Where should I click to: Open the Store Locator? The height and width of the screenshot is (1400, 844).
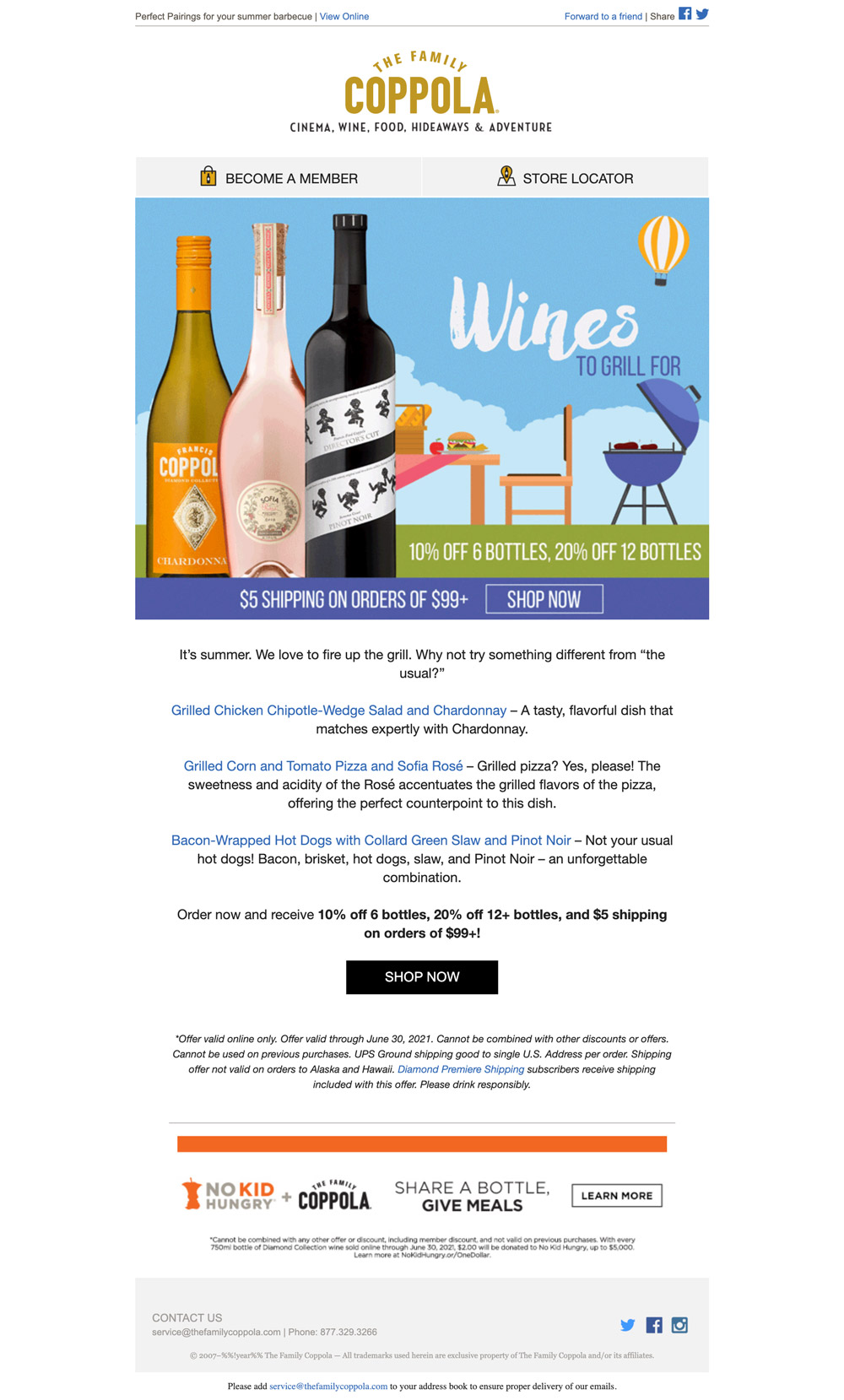(565, 178)
